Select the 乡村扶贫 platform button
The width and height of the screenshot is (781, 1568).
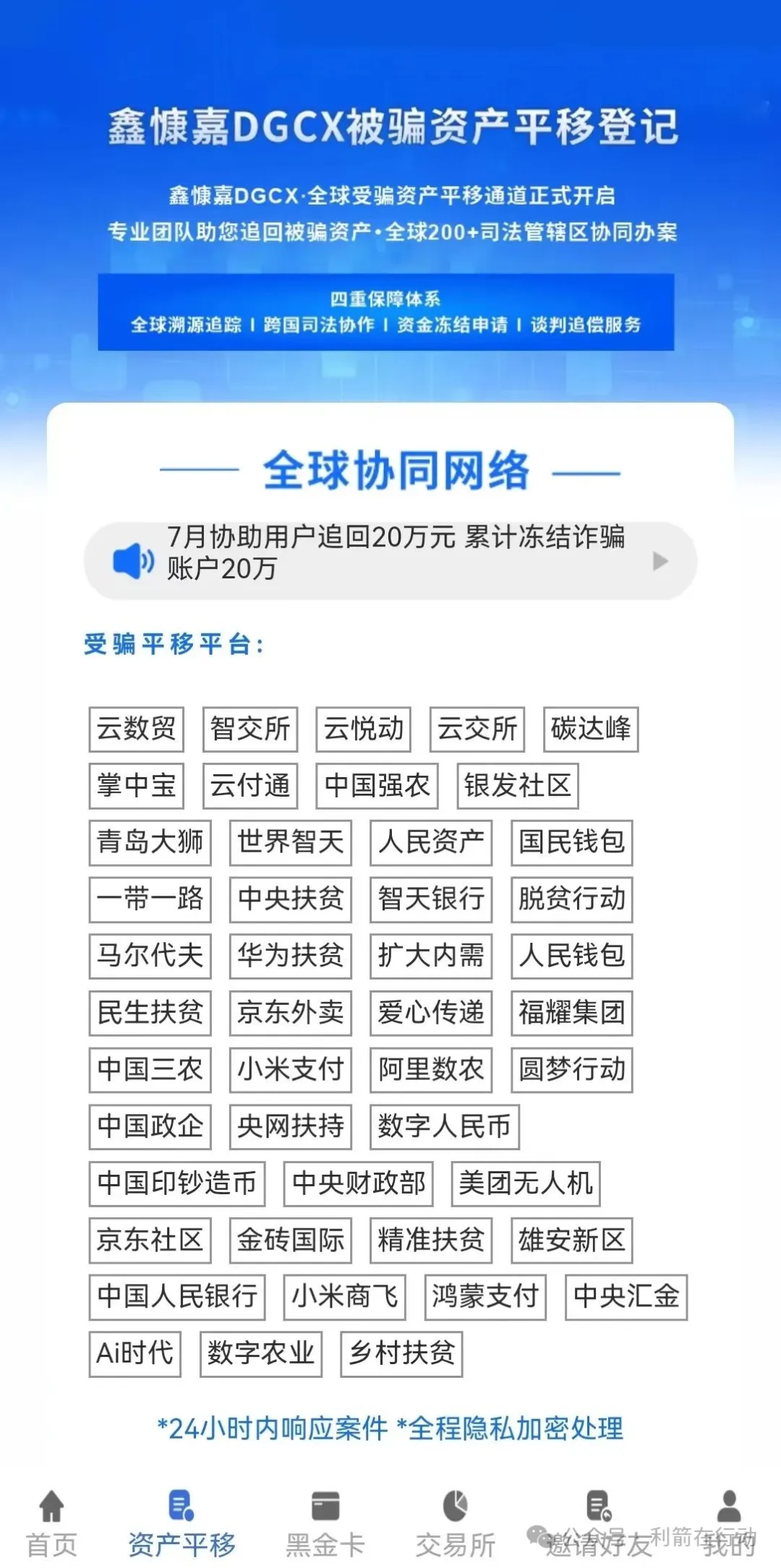(x=402, y=1353)
